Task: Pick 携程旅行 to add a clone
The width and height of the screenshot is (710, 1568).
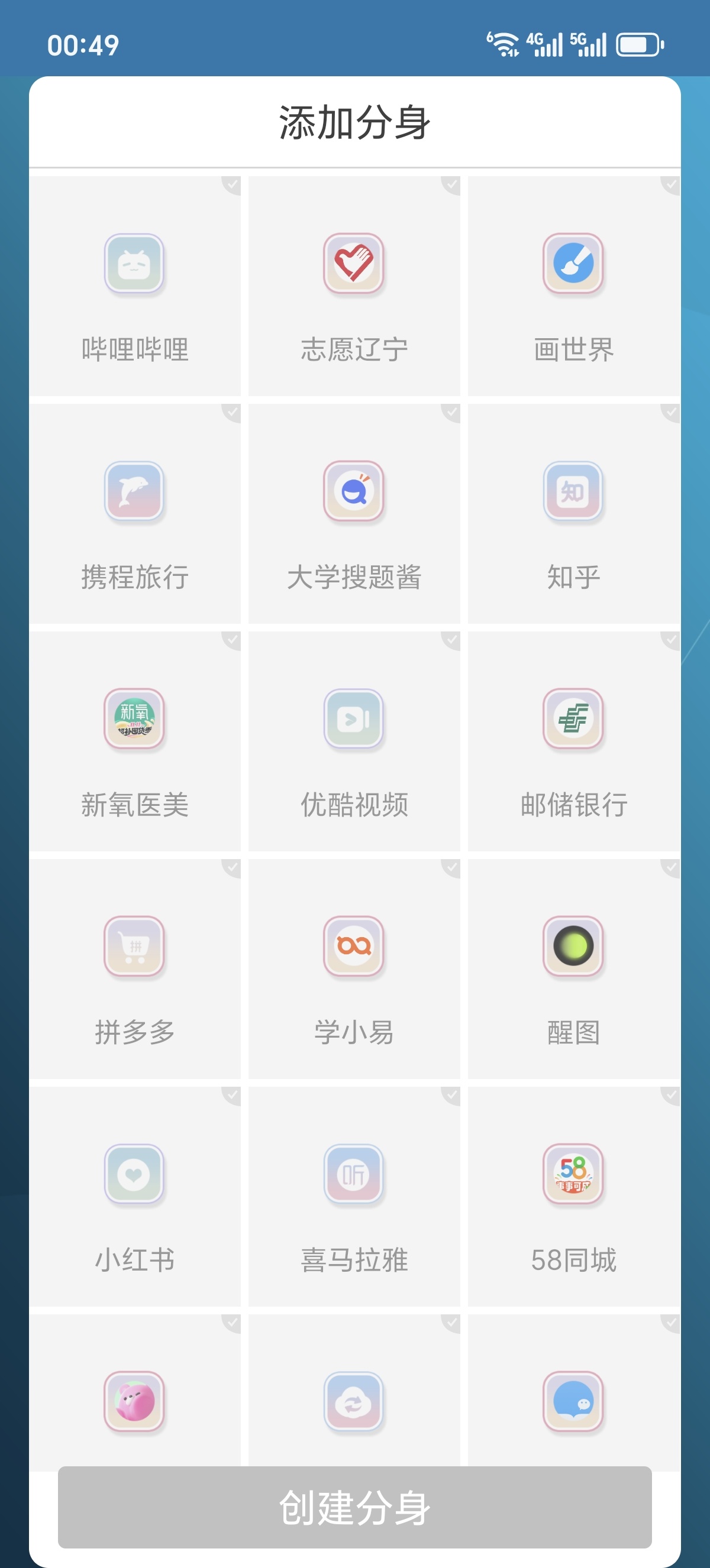Action: [x=134, y=514]
